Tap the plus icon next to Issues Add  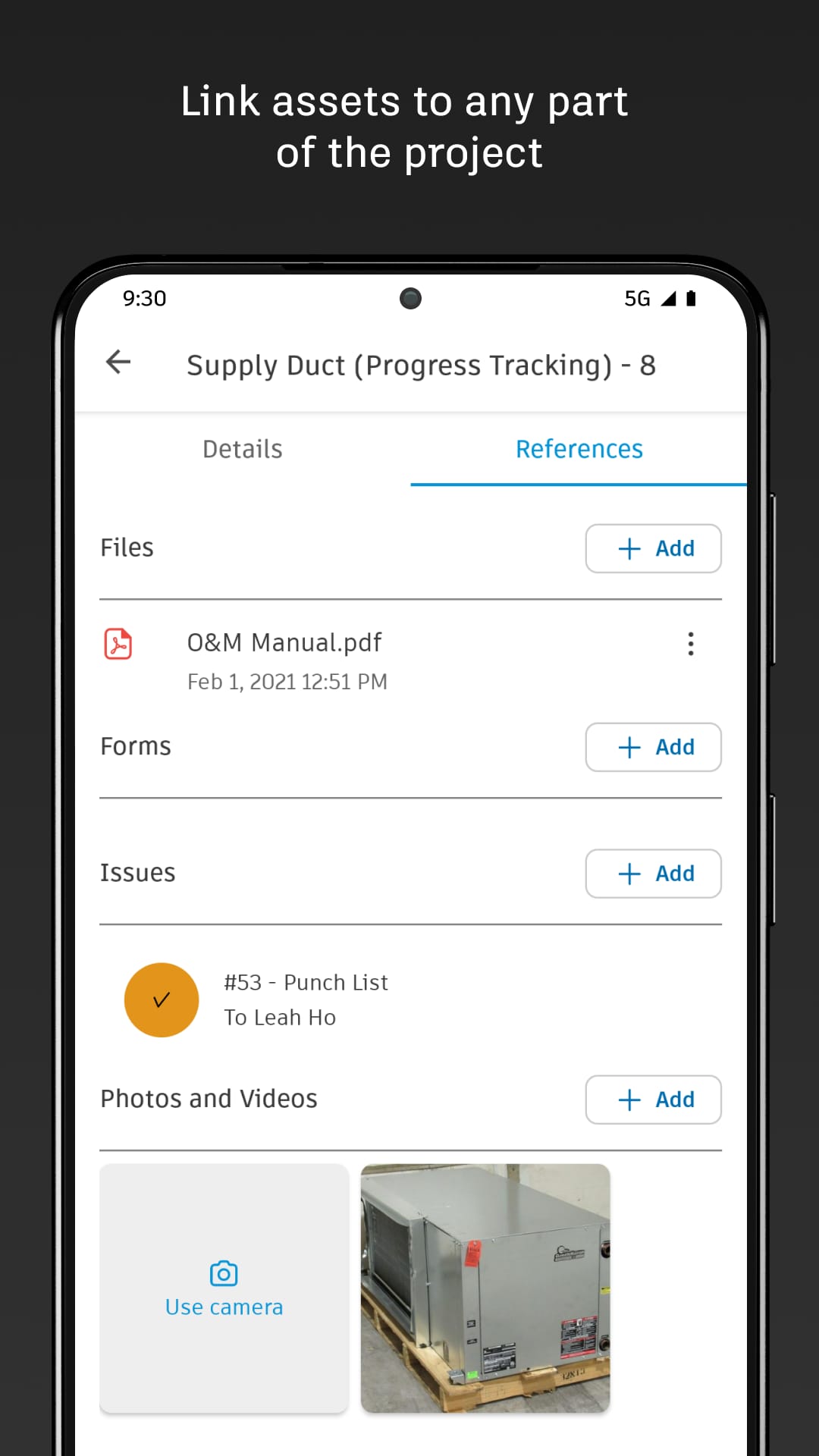tap(629, 874)
